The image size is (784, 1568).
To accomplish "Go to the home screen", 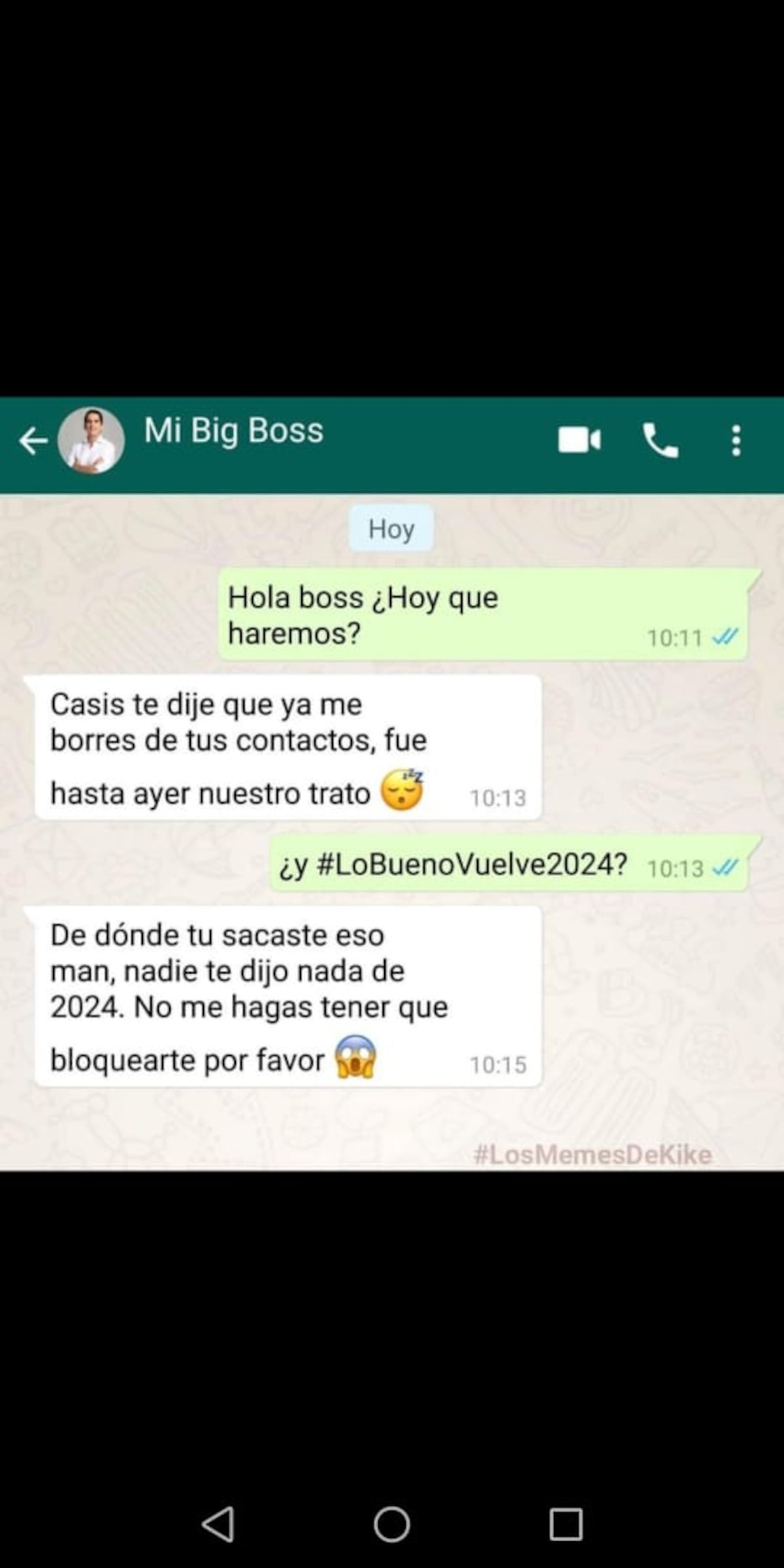I will [x=392, y=1525].
